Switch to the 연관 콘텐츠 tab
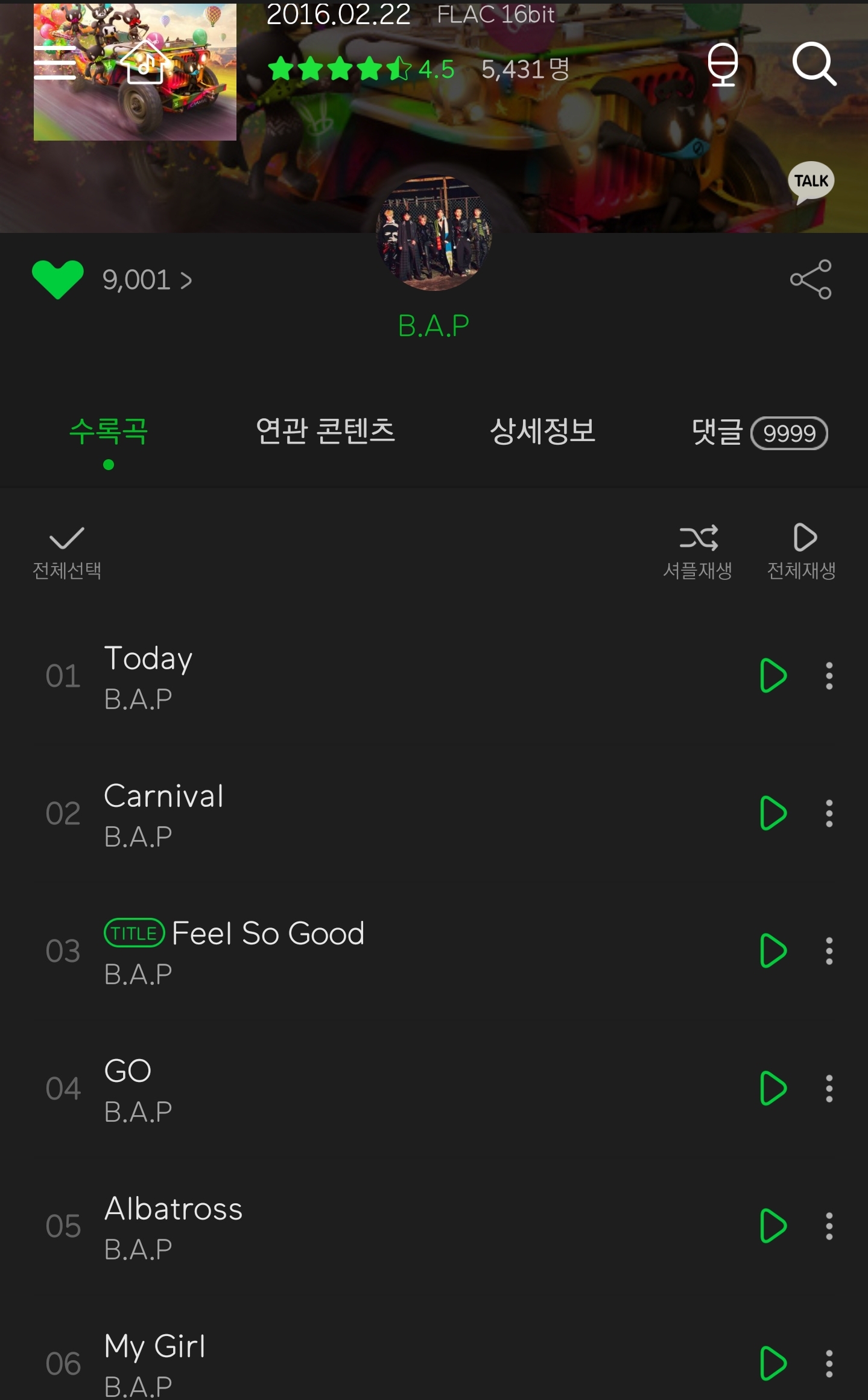Screen dimensions: 868x1400 (x=325, y=431)
